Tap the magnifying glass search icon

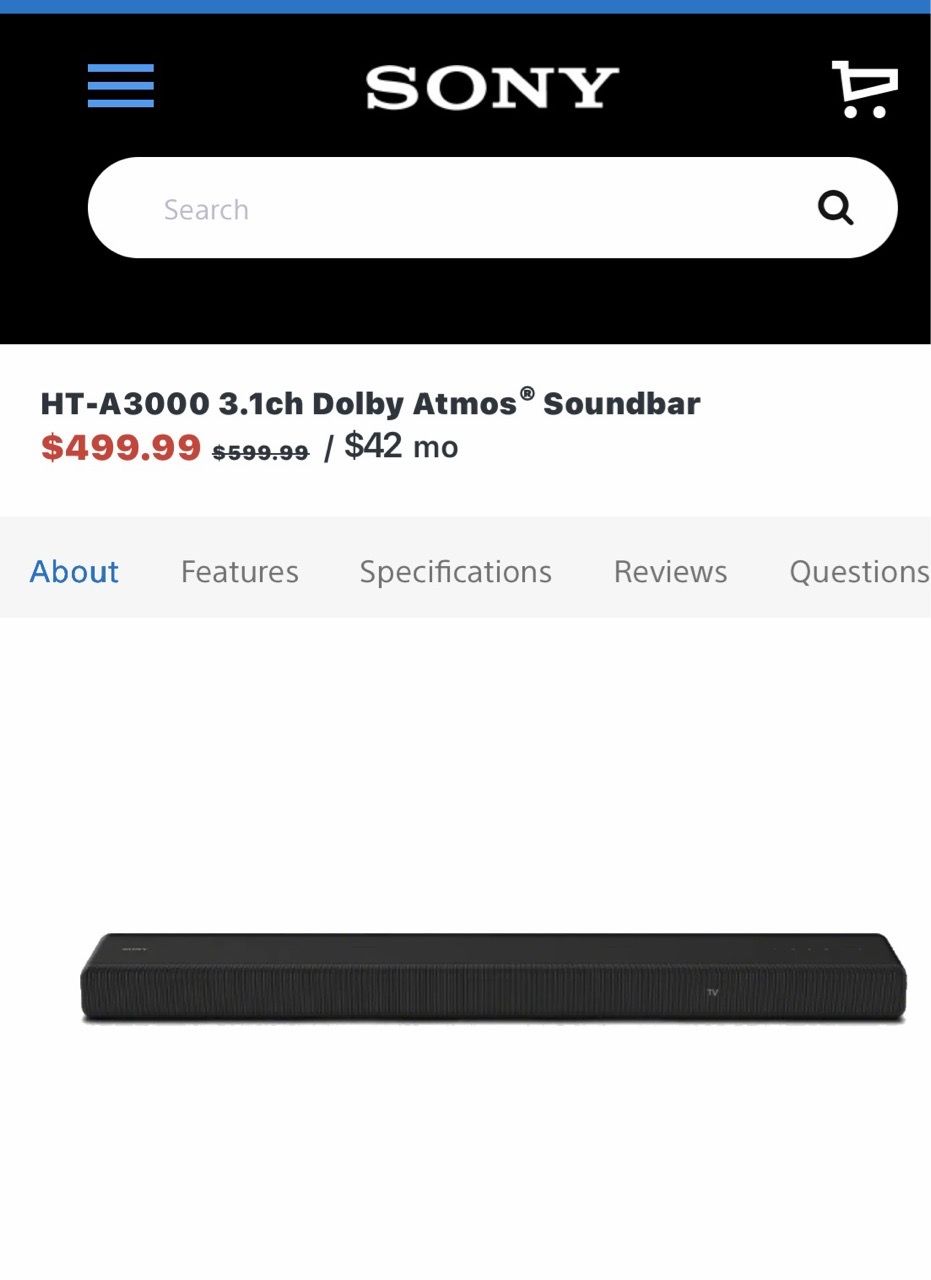(835, 208)
